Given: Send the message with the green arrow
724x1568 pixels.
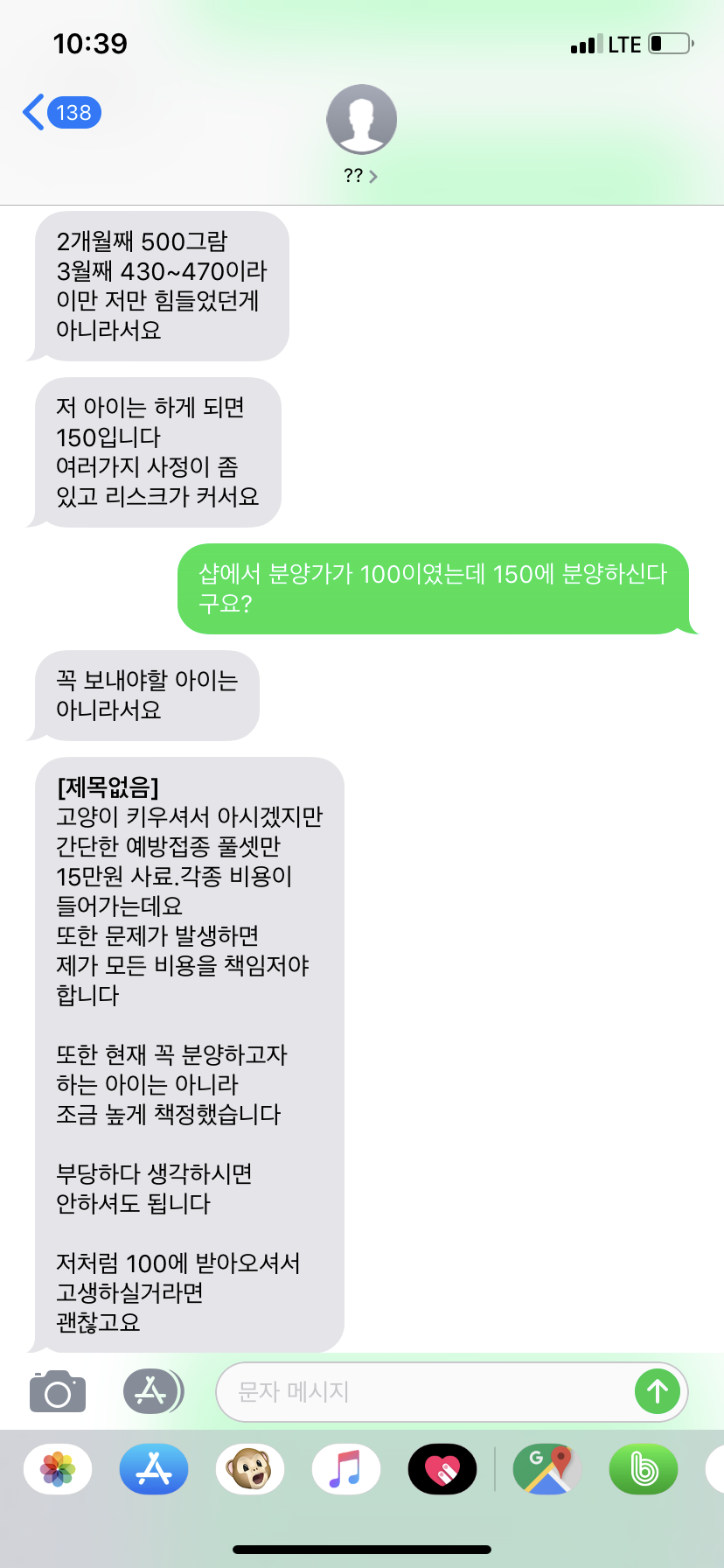Looking at the screenshot, I should 658,1391.
